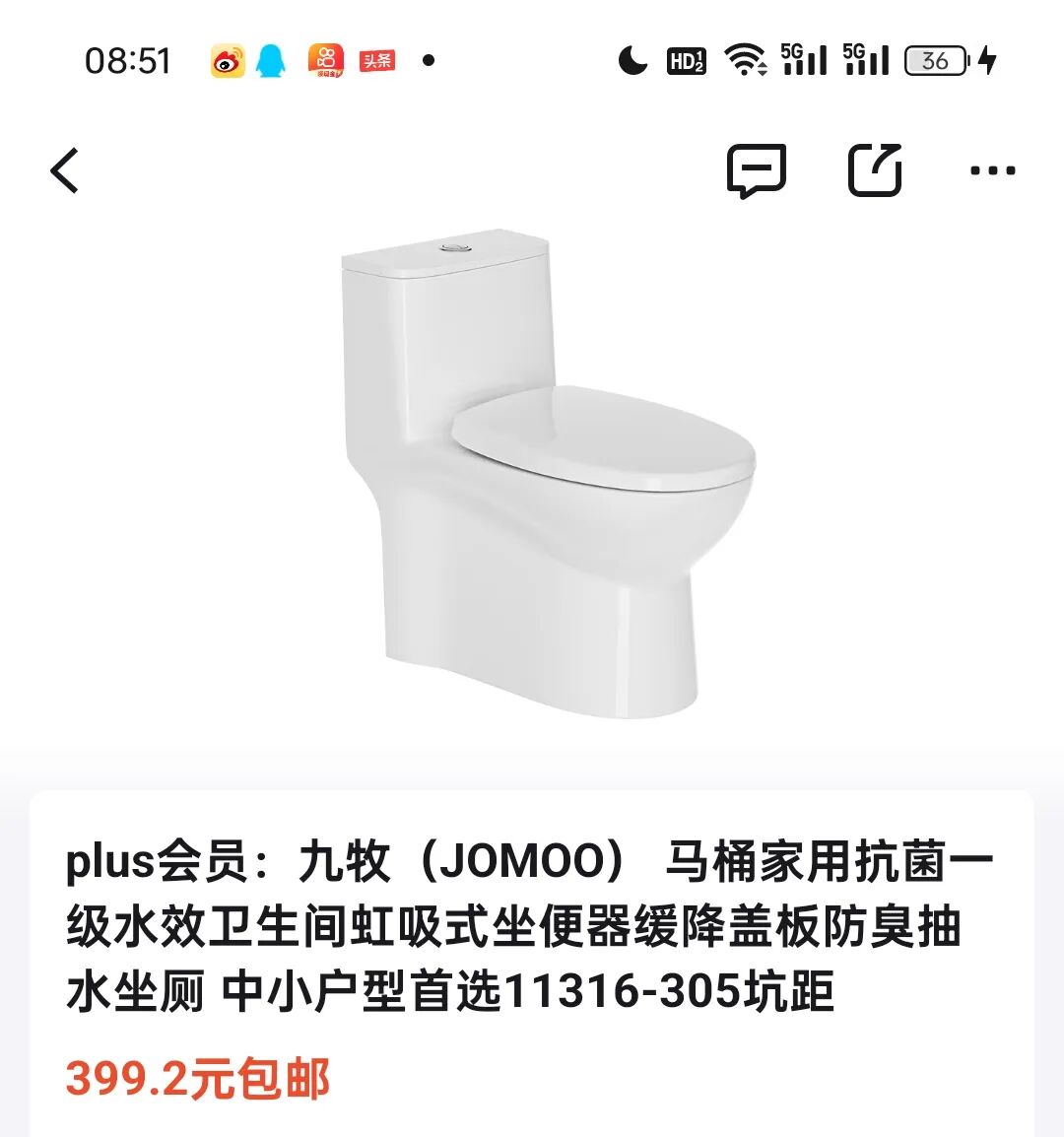Expand the first 5G signal indicator

tap(806, 60)
